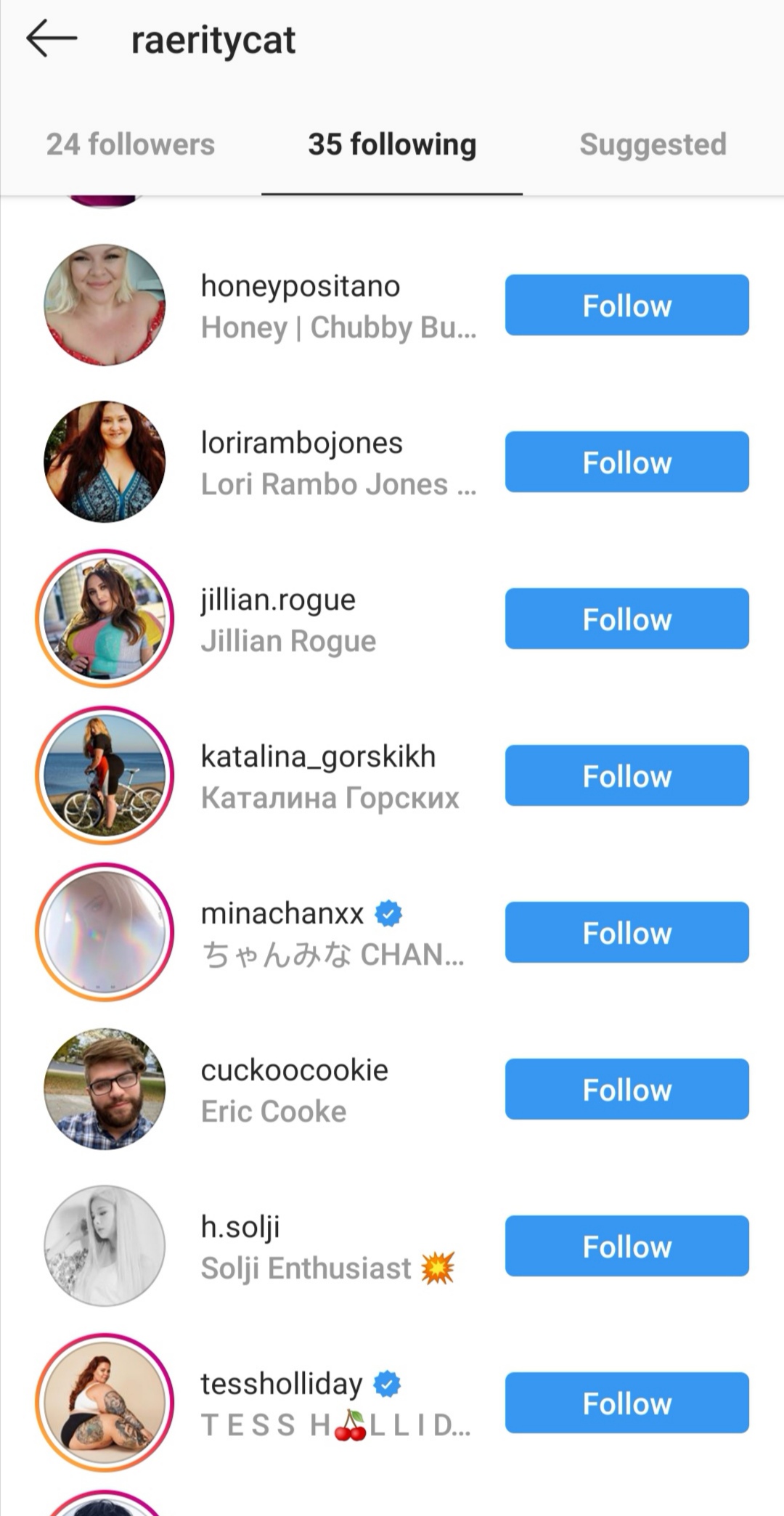View tessholliday's story from avatar
784x1516 pixels.
click(x=105, y=1403)
